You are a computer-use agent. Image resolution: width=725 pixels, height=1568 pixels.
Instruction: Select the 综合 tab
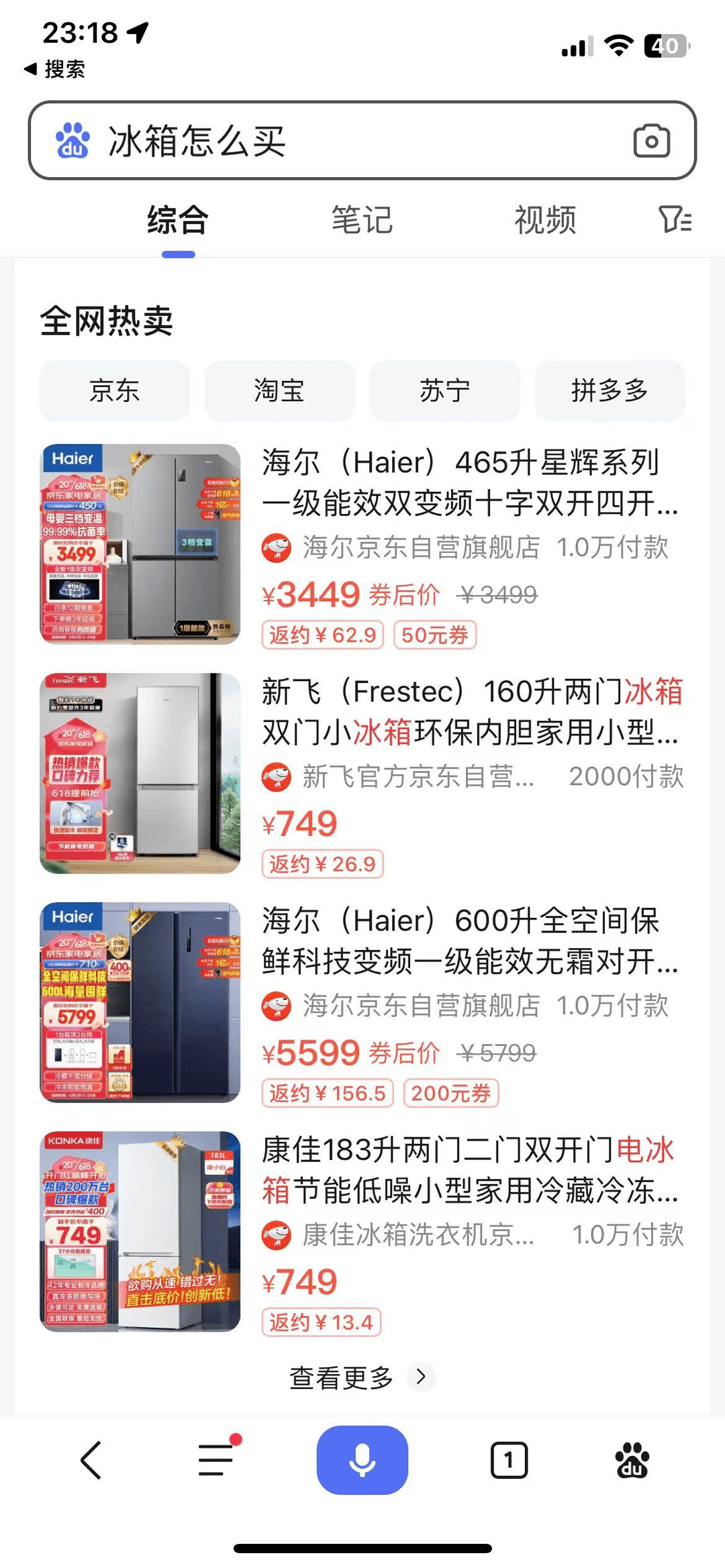point(178,220)
